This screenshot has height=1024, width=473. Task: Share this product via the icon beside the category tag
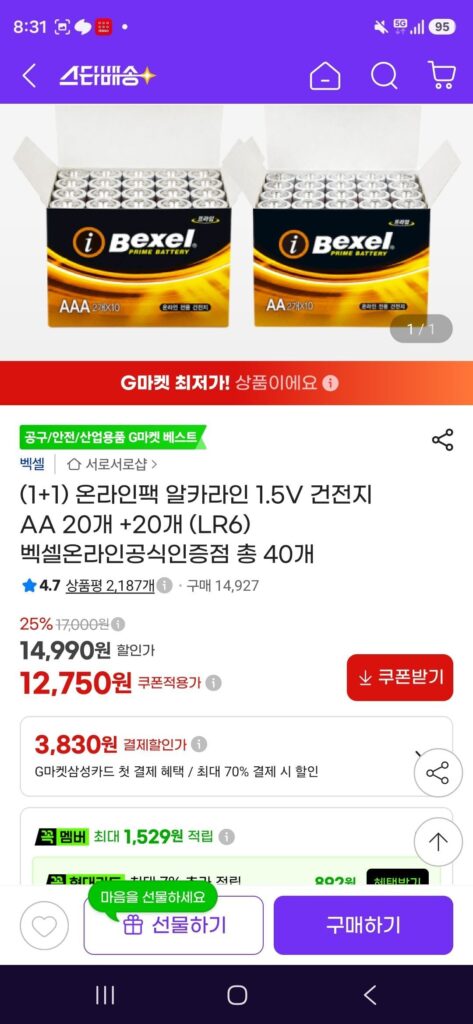[442, 440]
